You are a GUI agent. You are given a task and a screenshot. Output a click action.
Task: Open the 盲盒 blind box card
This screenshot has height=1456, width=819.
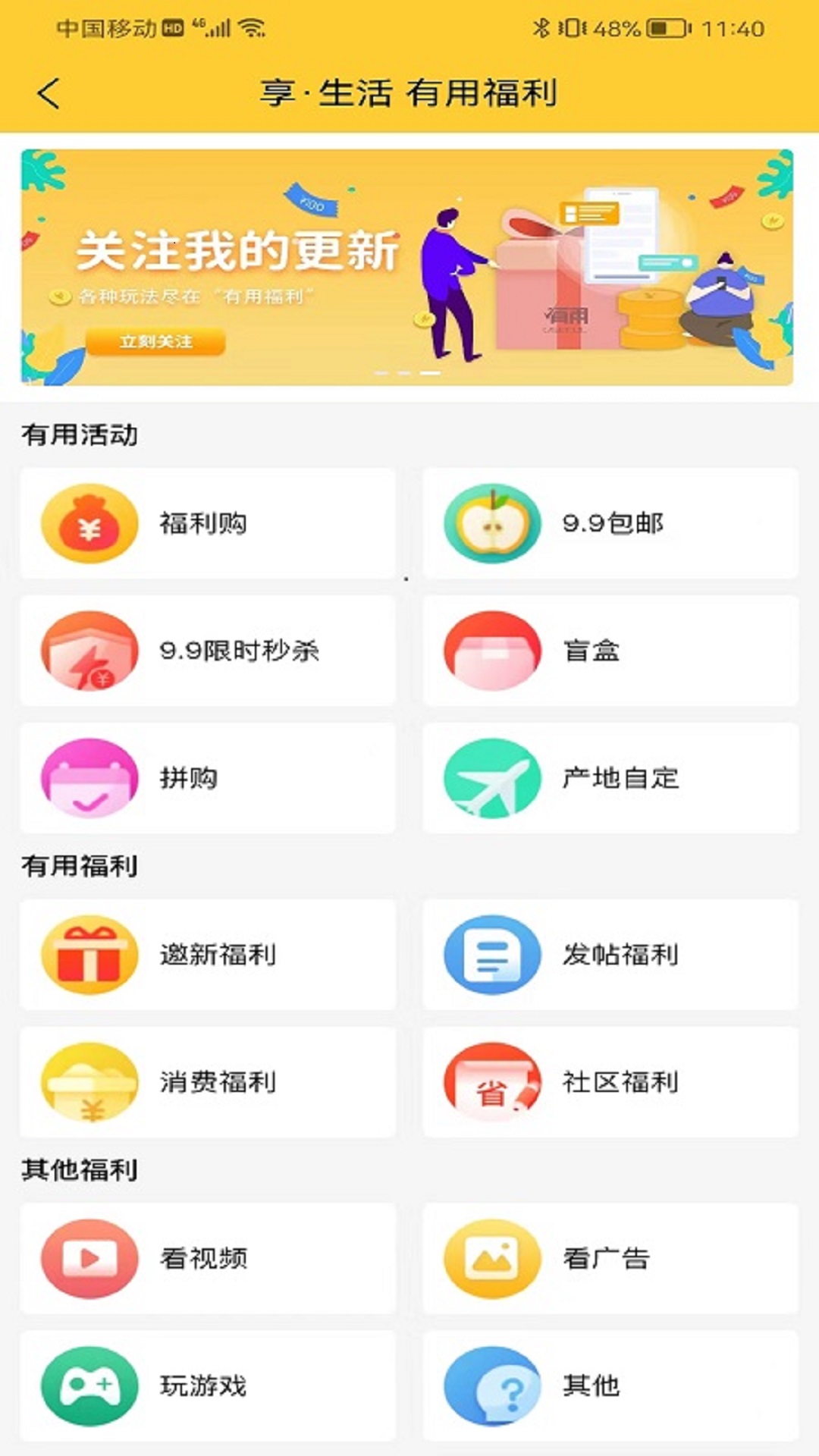pos(610,651)
